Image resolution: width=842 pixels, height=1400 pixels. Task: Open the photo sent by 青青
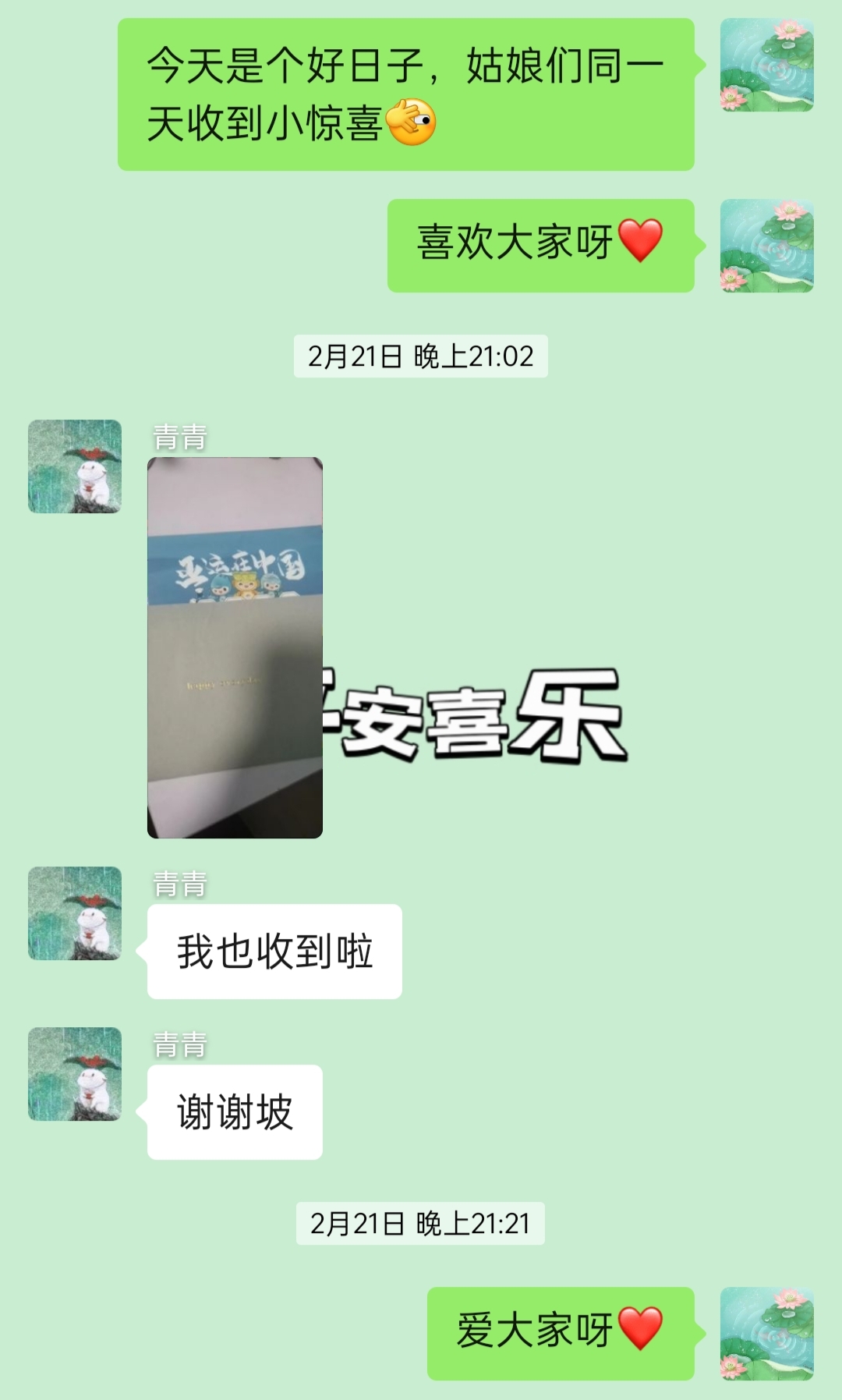click(235, 647)
